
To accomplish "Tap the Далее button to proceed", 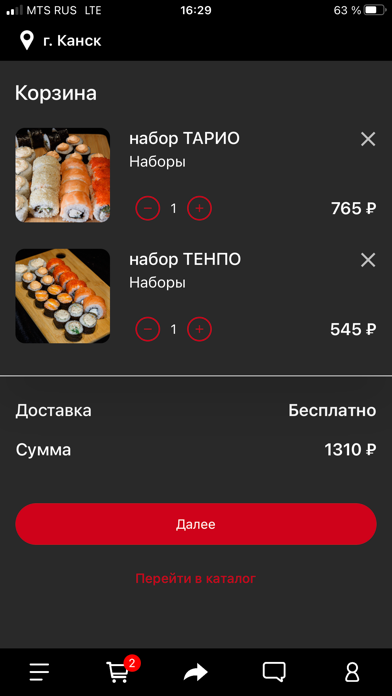I will click(x=196, y=524).
